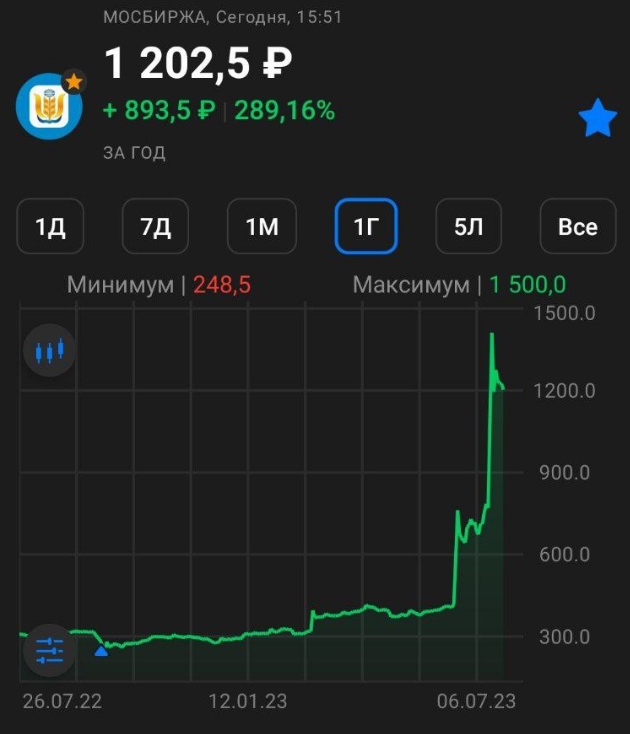The width and height of the screenshot is (630, 734).
Task: Select the 1Г one-year range
Action: (x=366, y=227)
